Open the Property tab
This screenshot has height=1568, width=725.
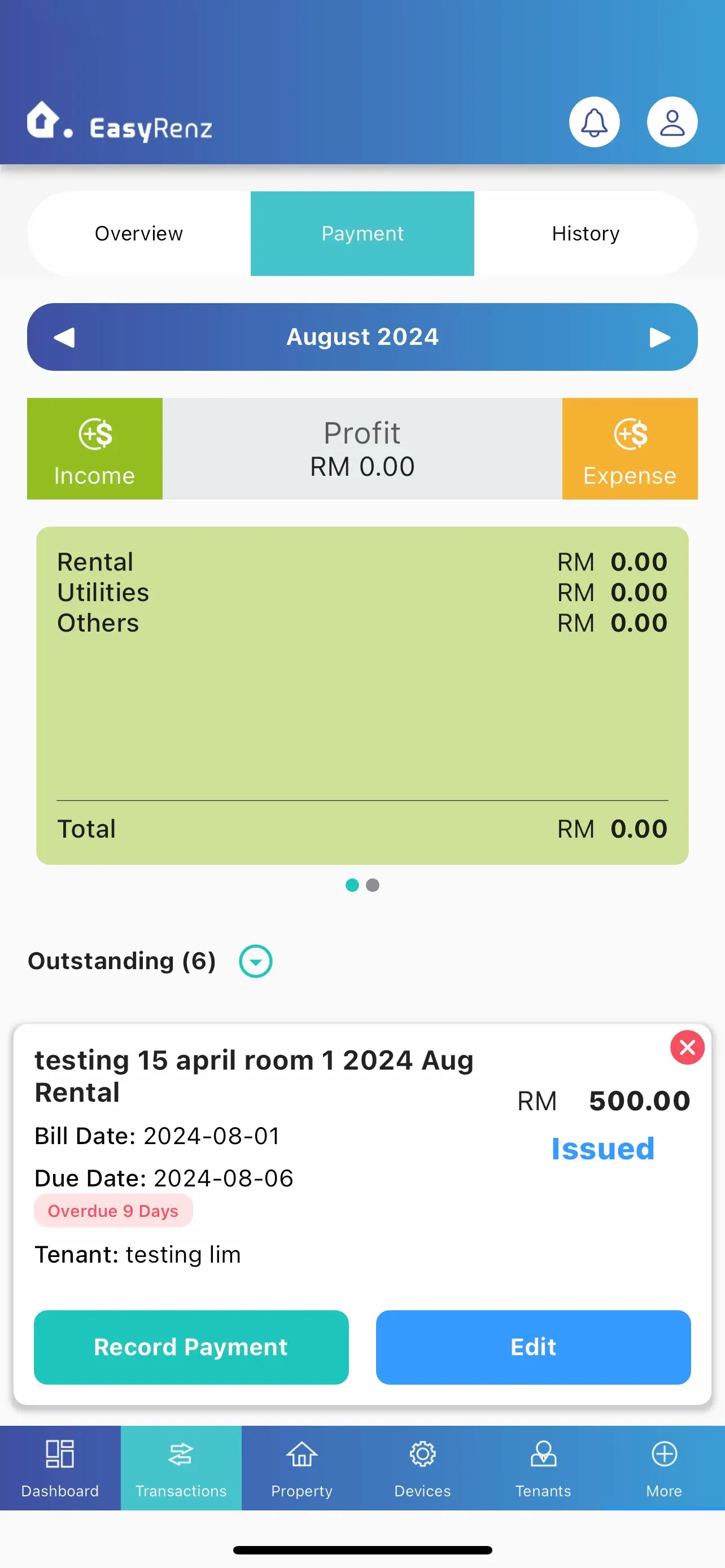pos(302,1468)
